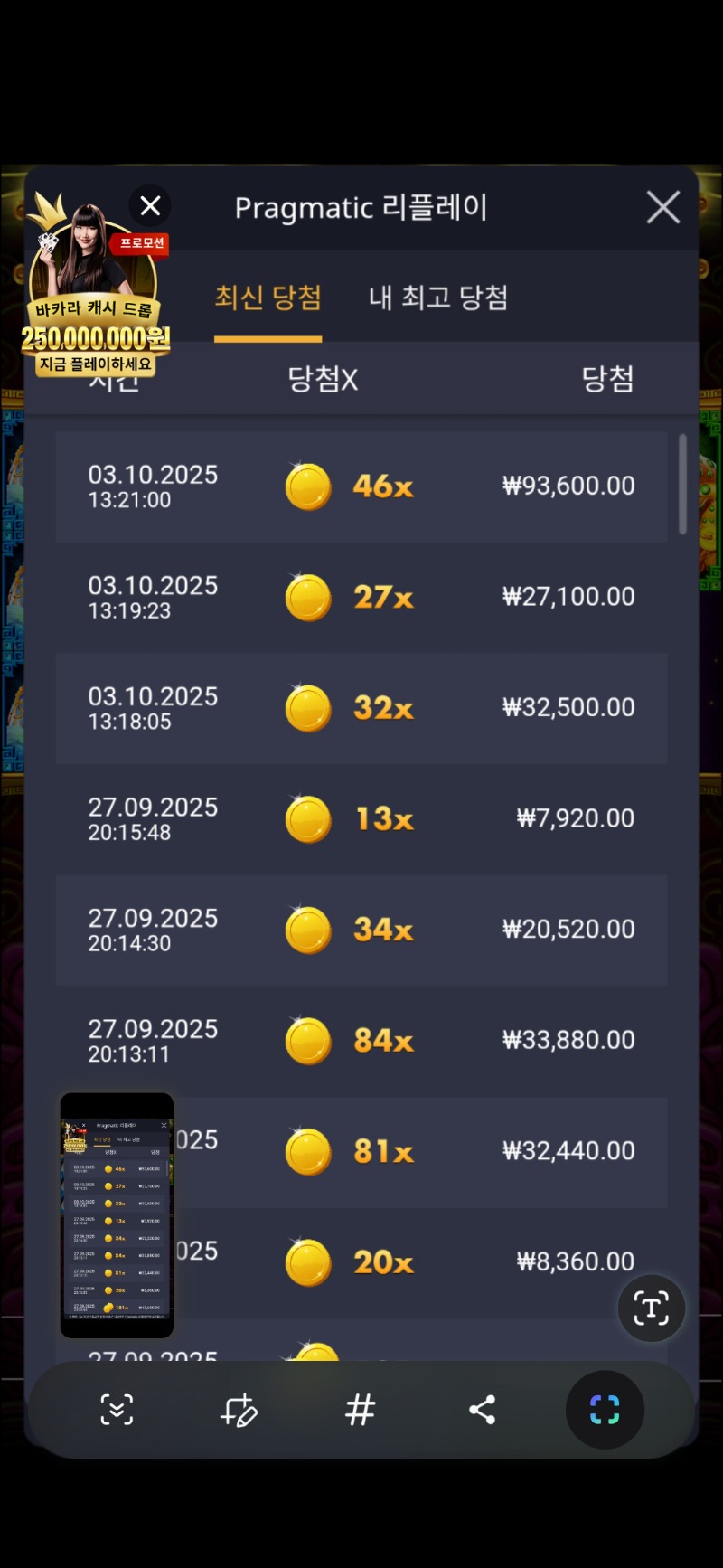This screenshot has width=723, height=1568.
Task: Start scroll capture of the screenshot
Action: (x=117, y=1409)
